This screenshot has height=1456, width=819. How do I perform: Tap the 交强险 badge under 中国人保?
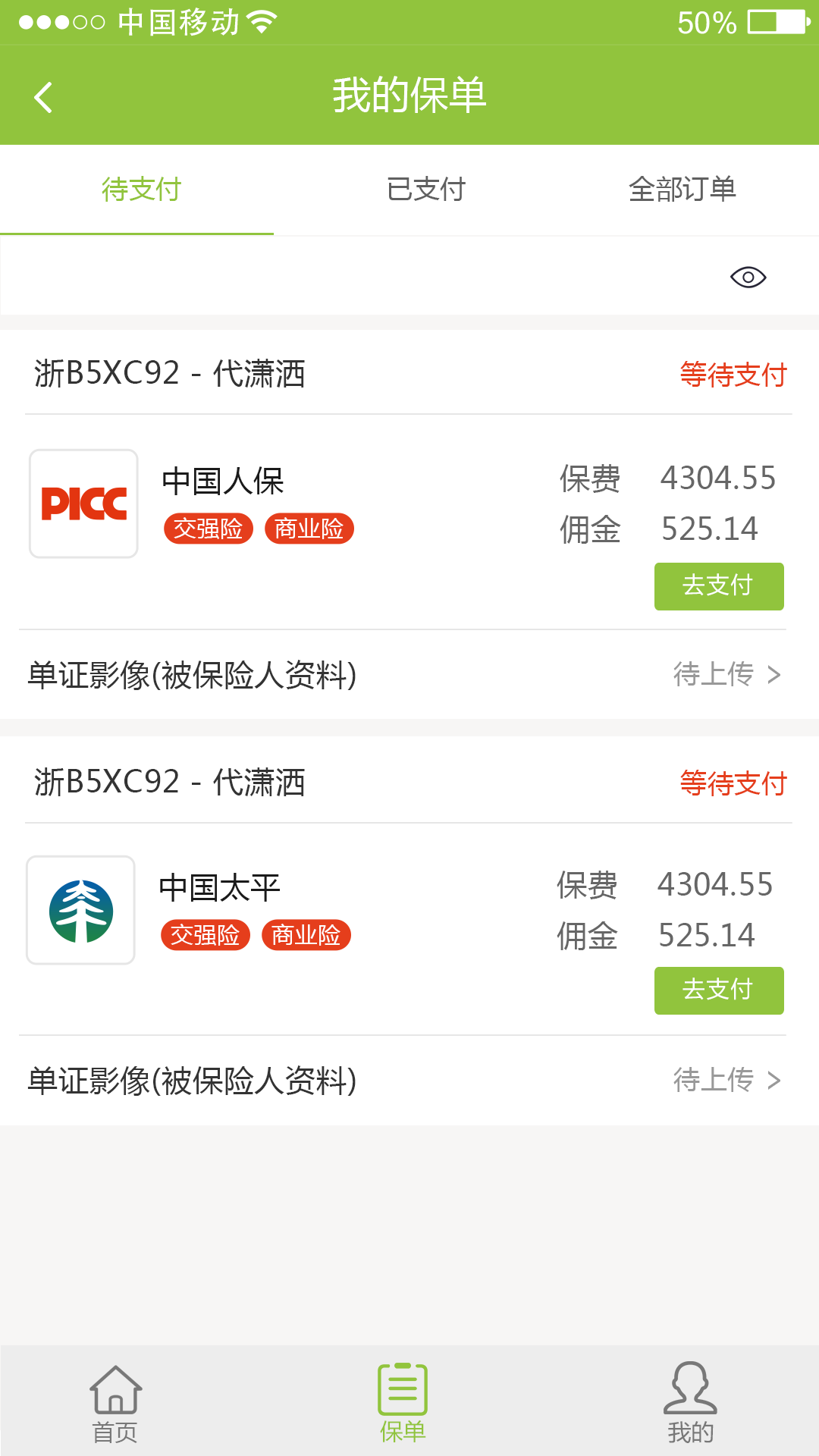[209, 529]
